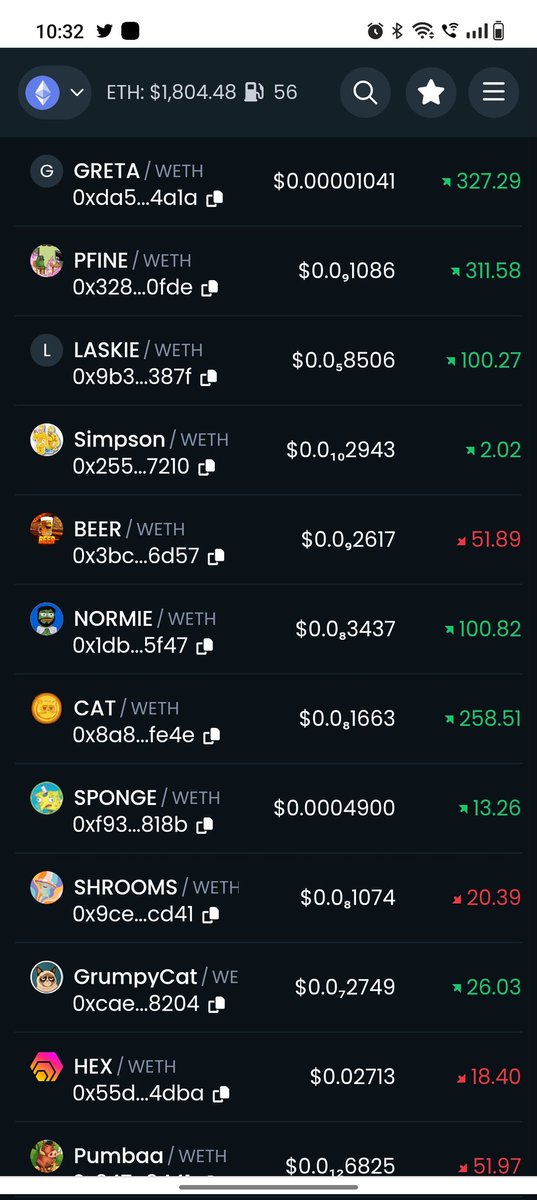The height and width of the screenshot is (1200, 537).
Task: Open the GrumpyCat pair row
Action: [268, 987]
